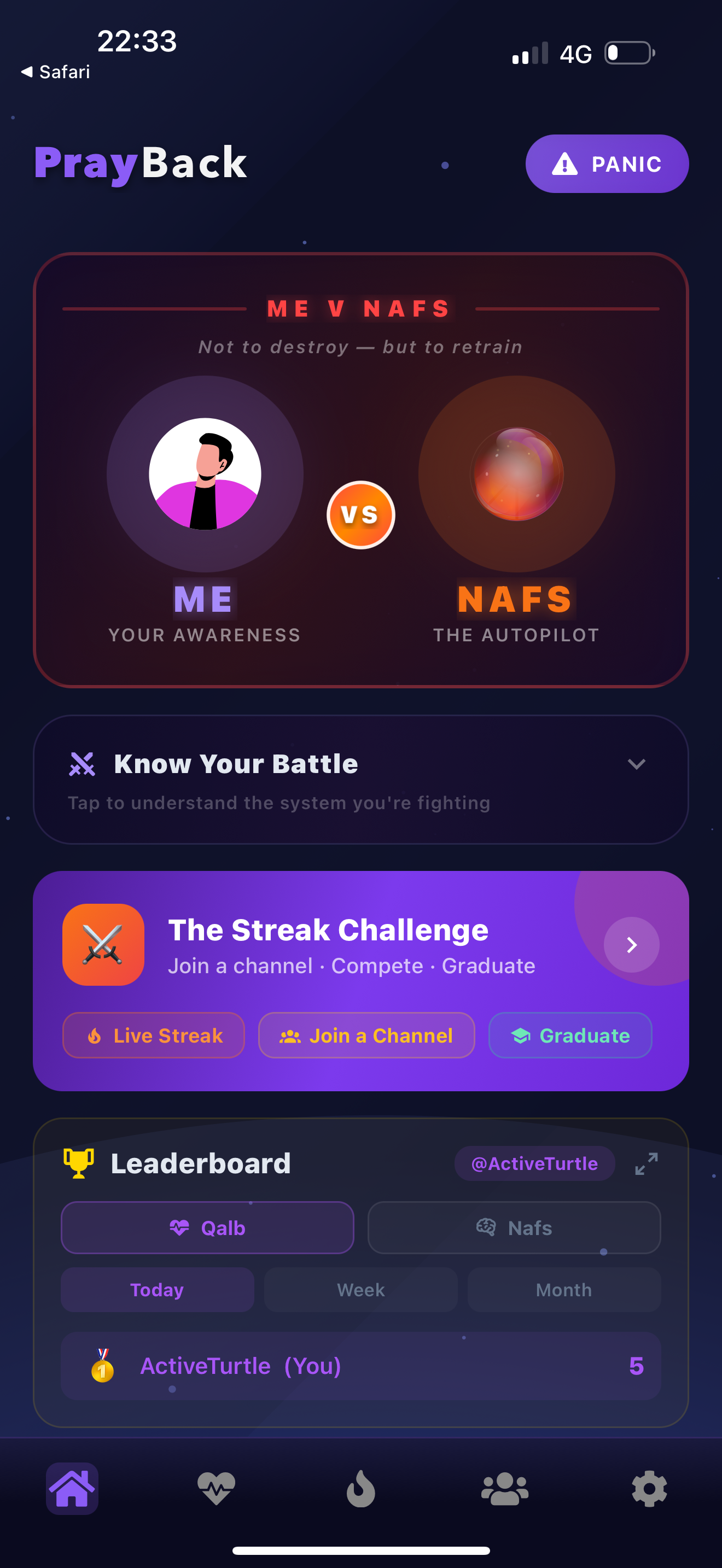Show Today's leaderboard
This screenshot has height=1568, width=722.
click(x=157, y=1289)
